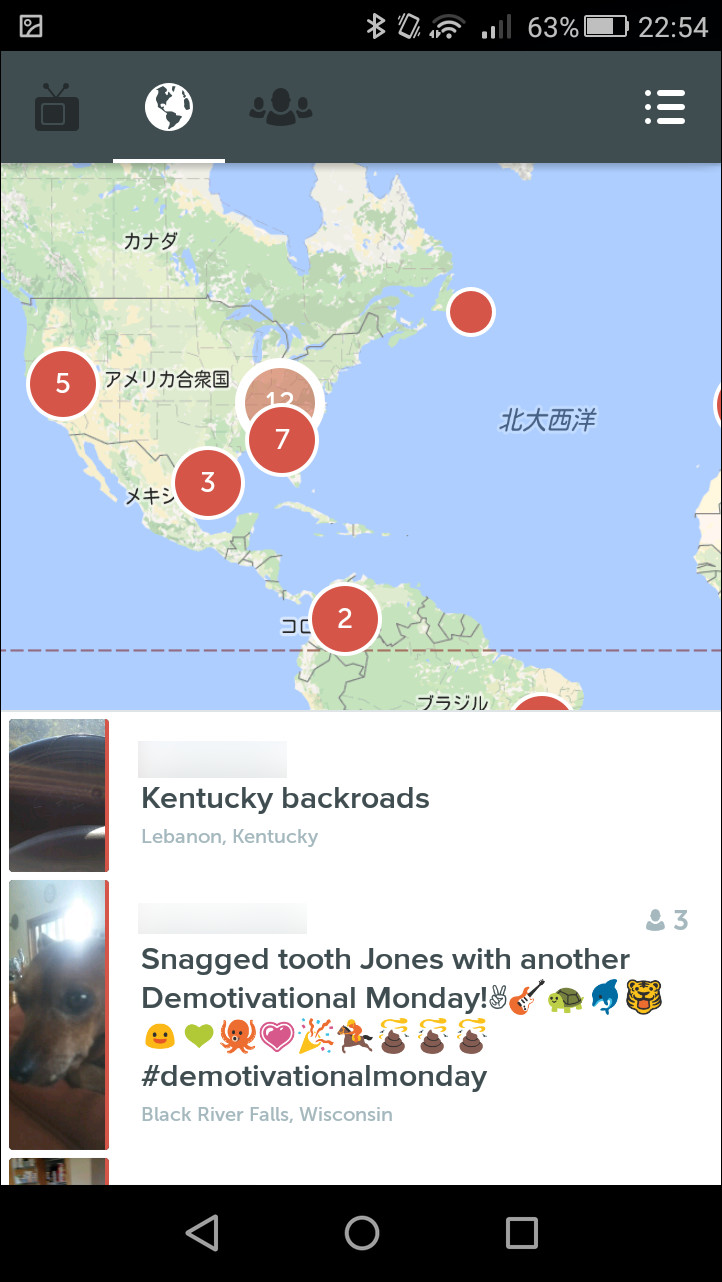This screenshot has width=722, height=1282.
Task: Open recent apps with square button
Action: tap(520, 1232)
